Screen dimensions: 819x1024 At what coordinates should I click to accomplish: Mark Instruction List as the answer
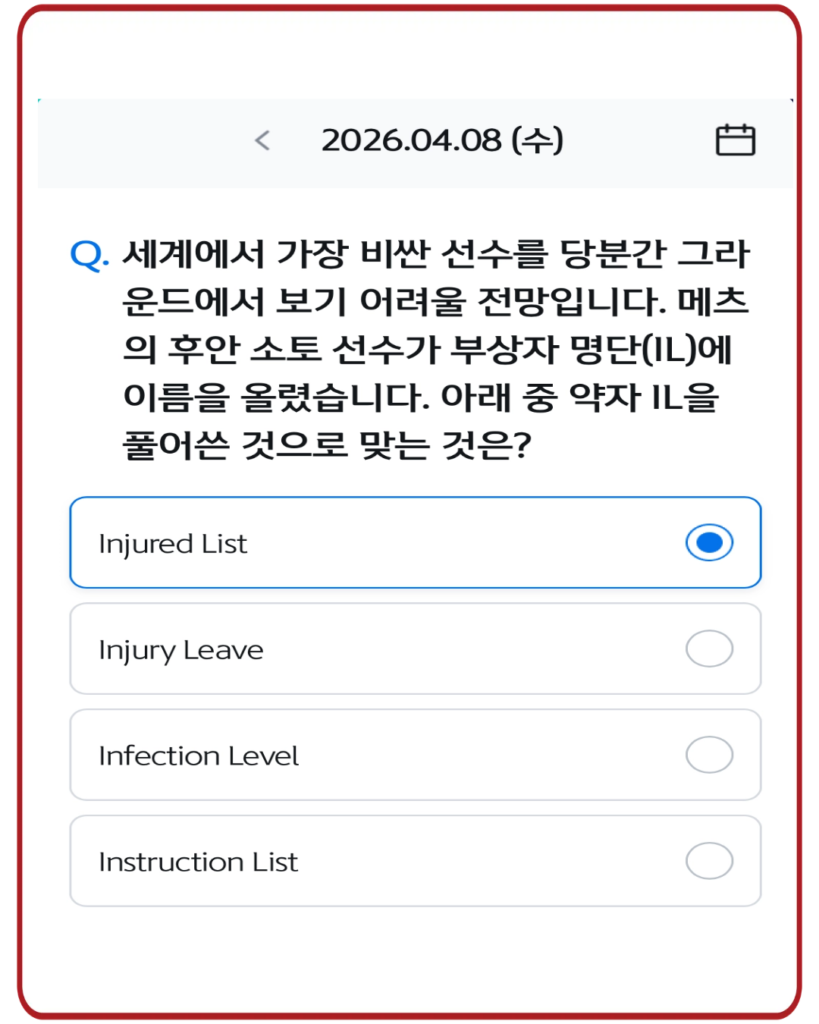point(415,861)
